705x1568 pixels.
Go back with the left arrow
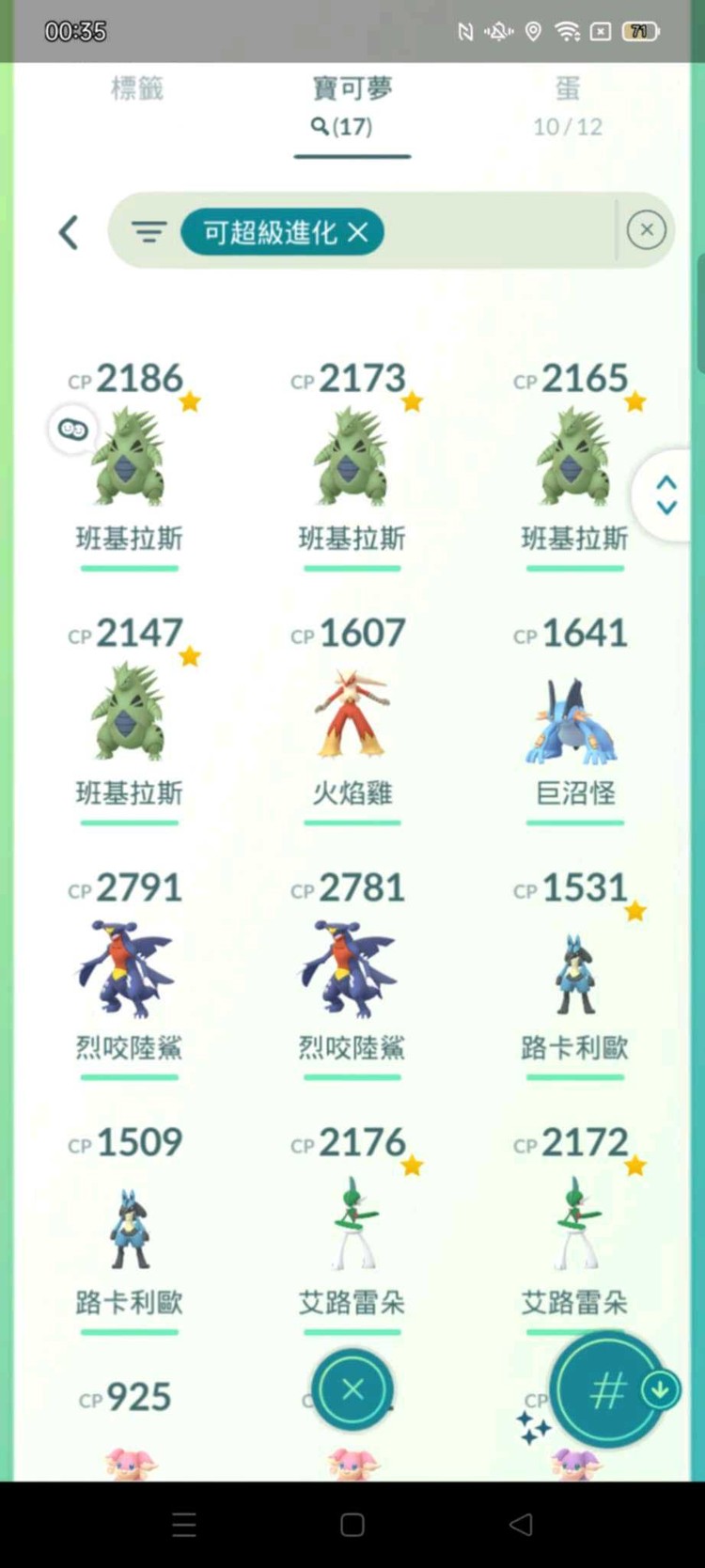coord(69,232)
